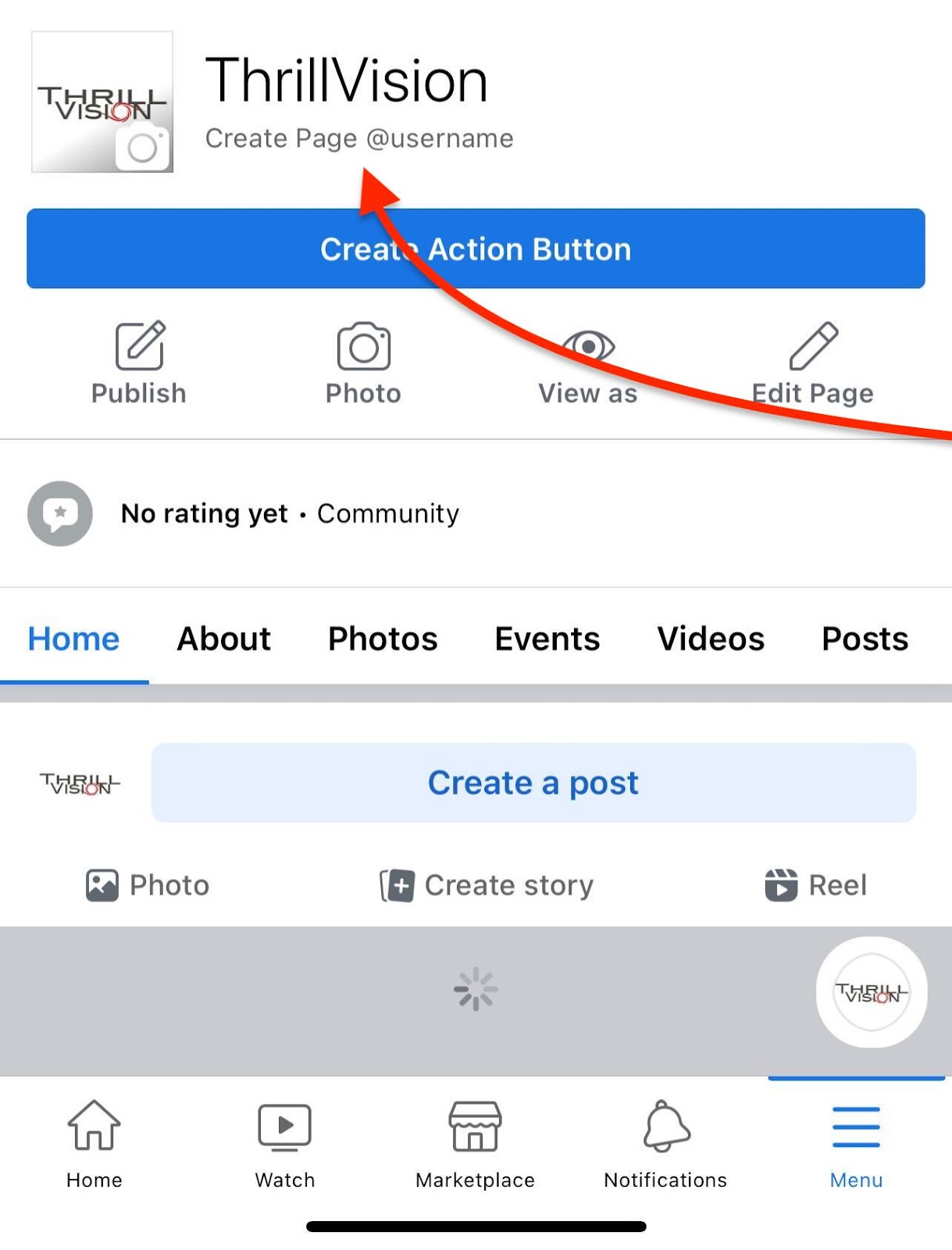This screenshot has width=952, height=1250.
Task: Open the Photo upload icon below Create Action Button
Action: pos(363,346)
